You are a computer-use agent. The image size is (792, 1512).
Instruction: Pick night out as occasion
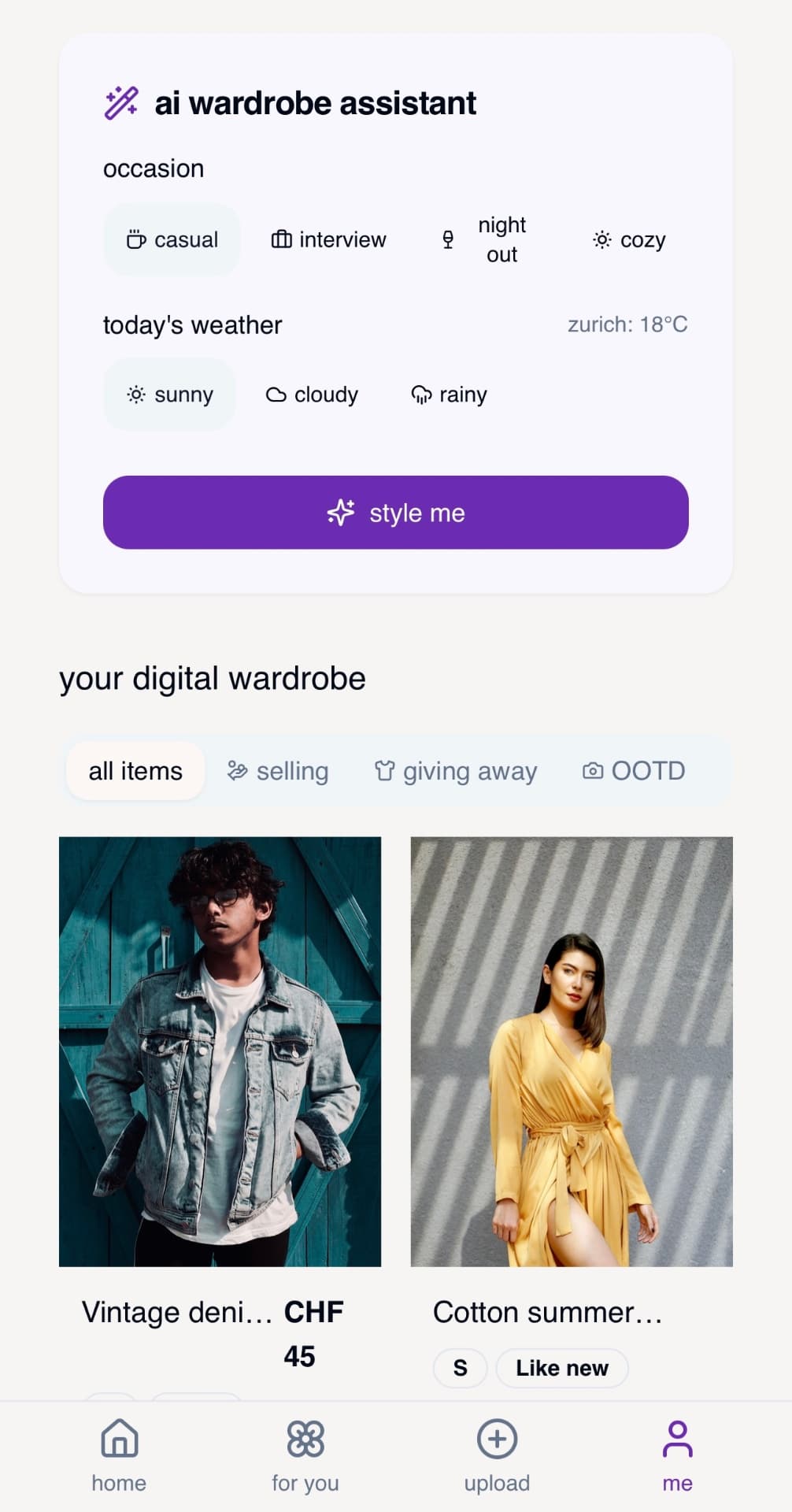(x=484, y=239)
